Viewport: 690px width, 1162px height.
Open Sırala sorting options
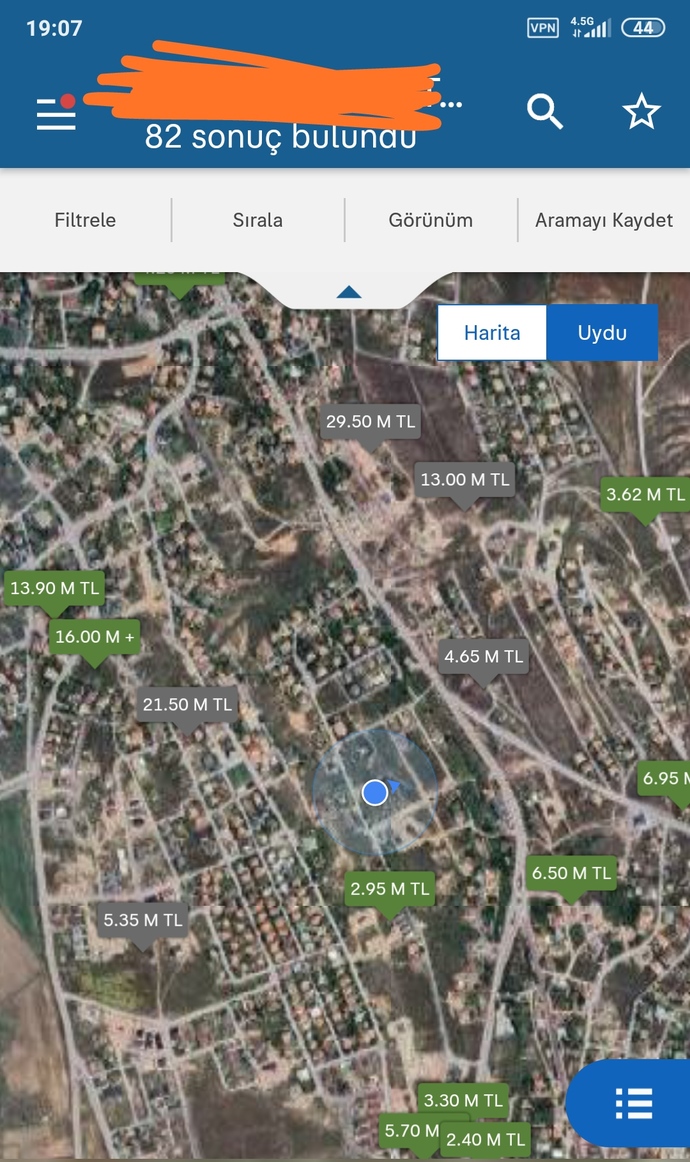pos(258,220)
